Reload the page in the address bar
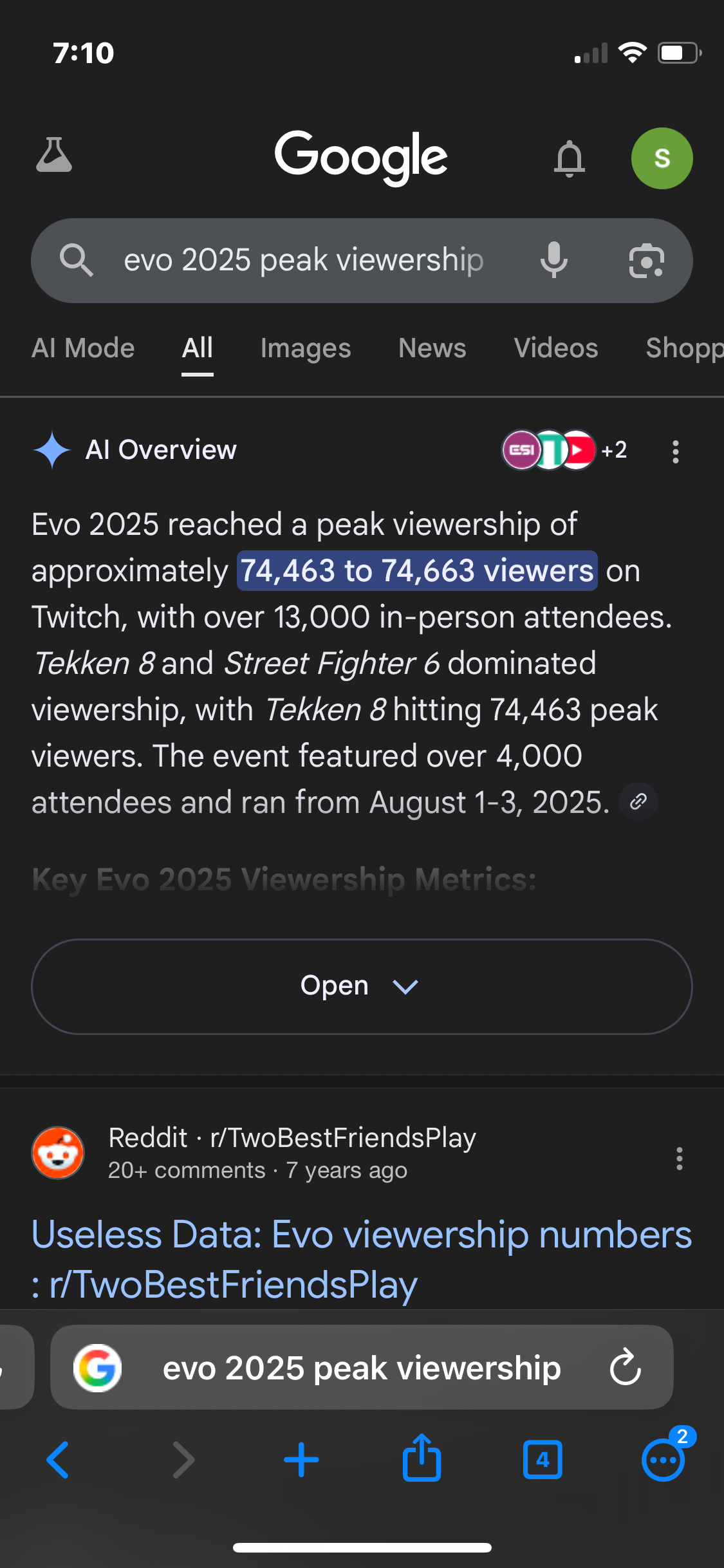724x1568 pixels. click(626, 1367)
